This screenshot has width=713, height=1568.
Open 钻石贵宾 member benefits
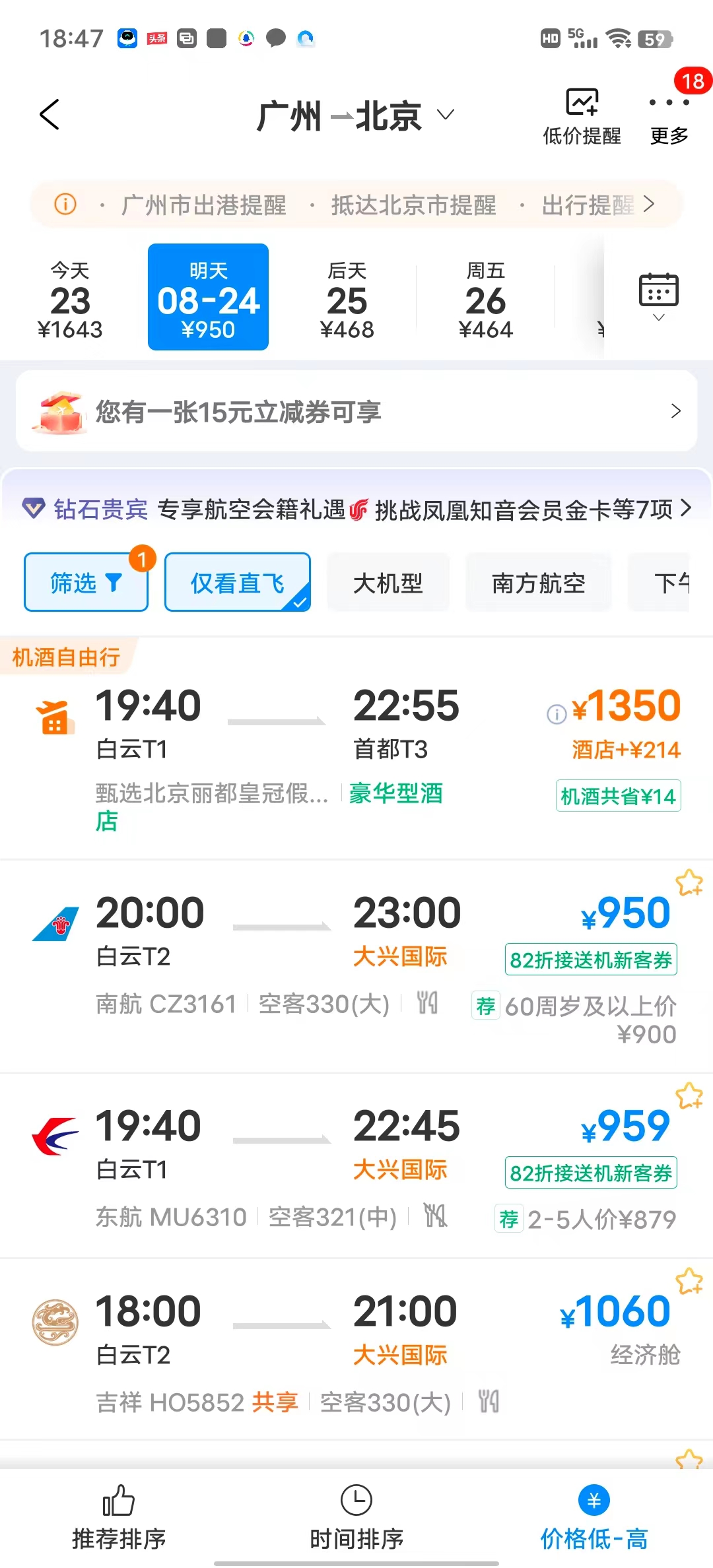click(x=356, y=509)
